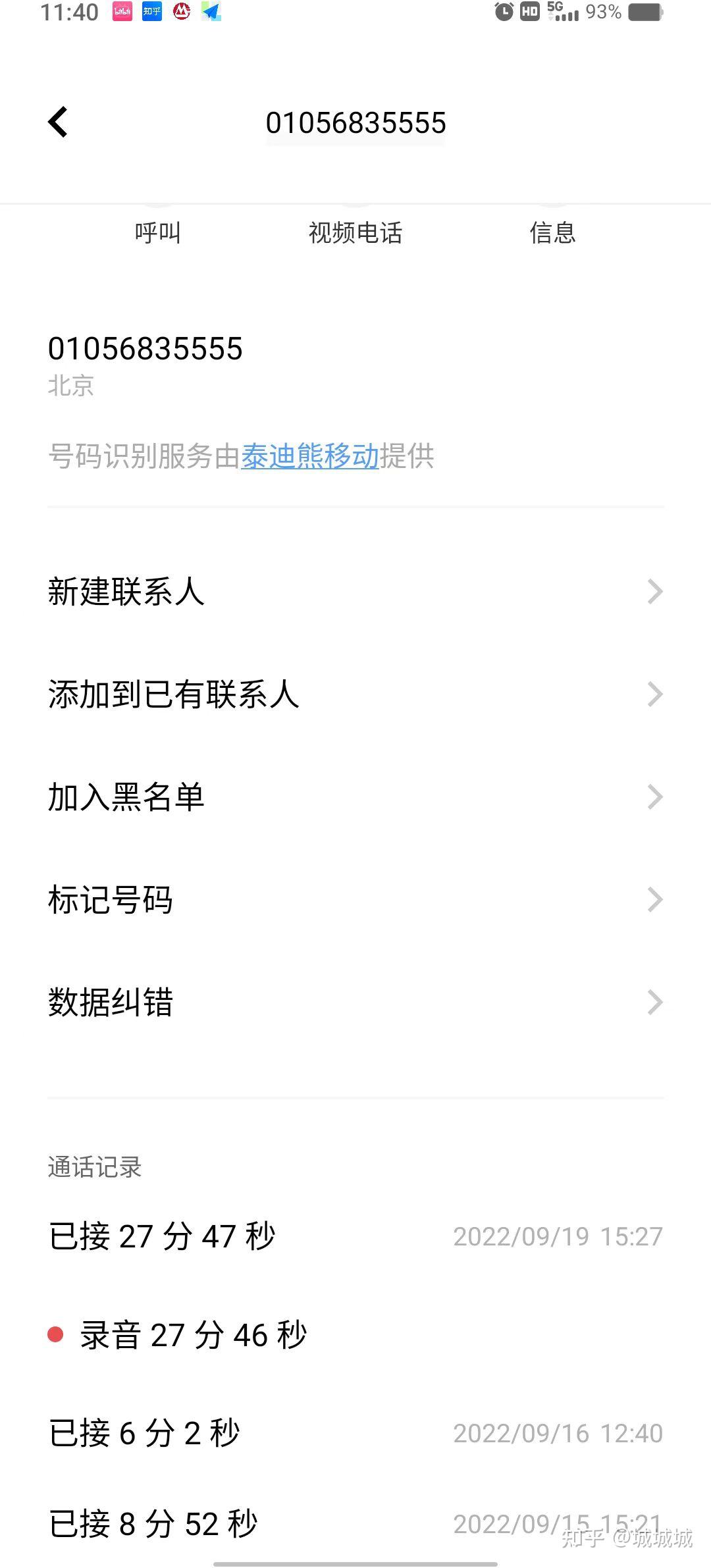711x1568 pixels.
Task: Open 信息 to send a message
Action: click(554, 232)
